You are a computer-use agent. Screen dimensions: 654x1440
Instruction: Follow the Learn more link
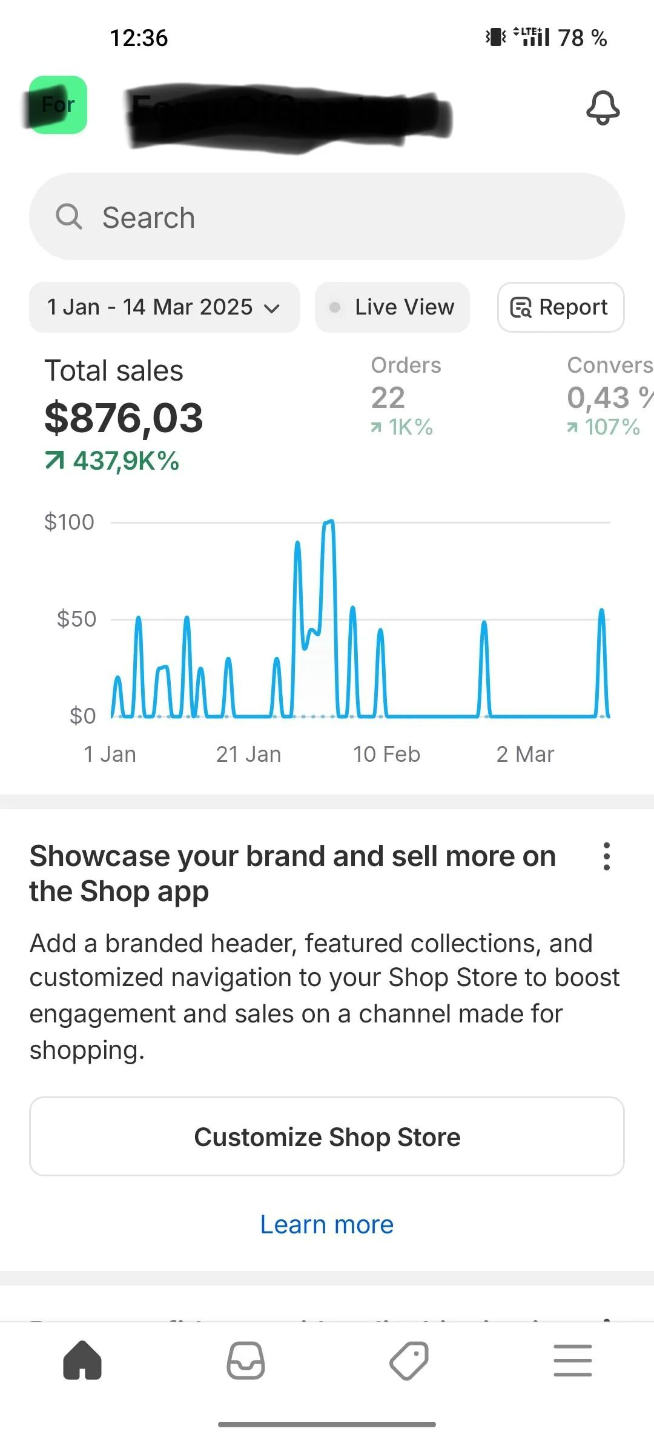(327, 1224)
